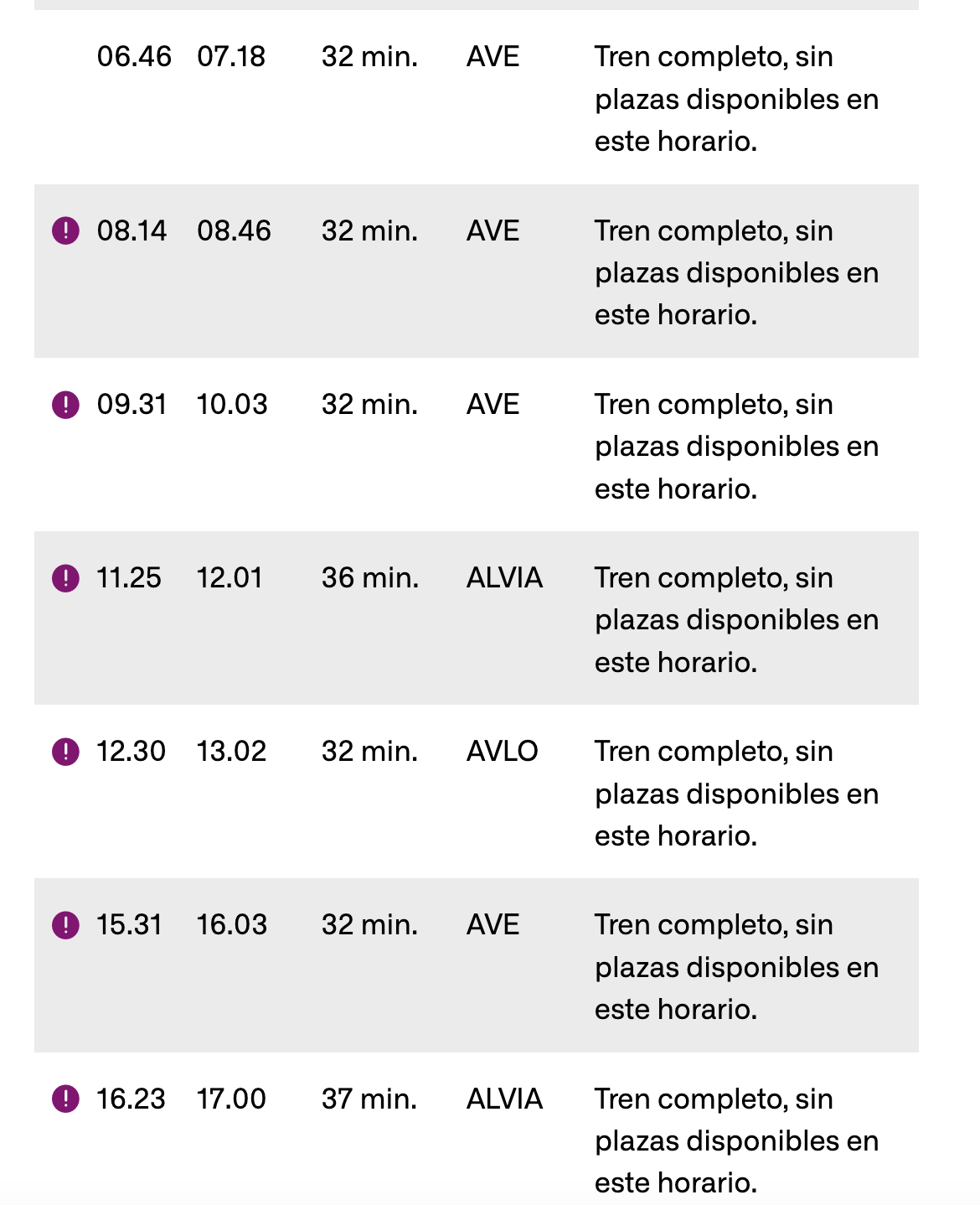The image size is (980, 1205).
Task: Open the alert icon for the 08.14 train
Action: (x=65, y=230)
